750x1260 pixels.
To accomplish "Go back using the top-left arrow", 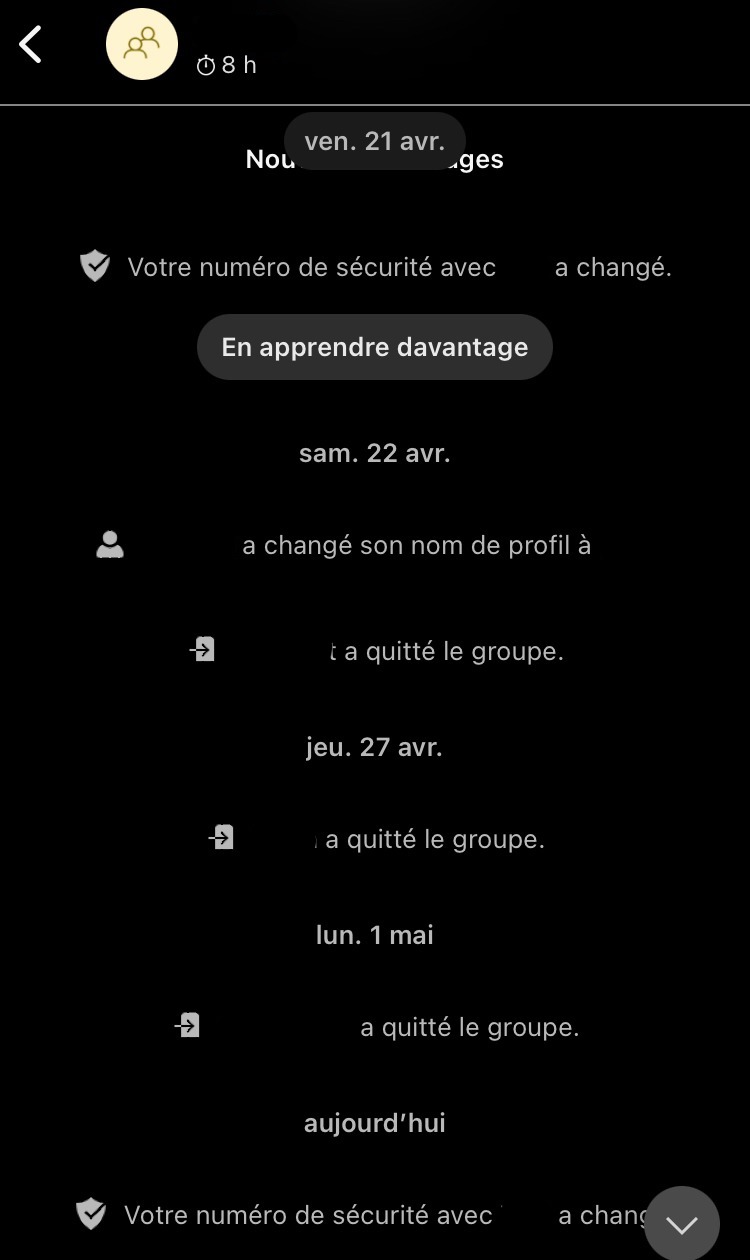I will 32,45.
